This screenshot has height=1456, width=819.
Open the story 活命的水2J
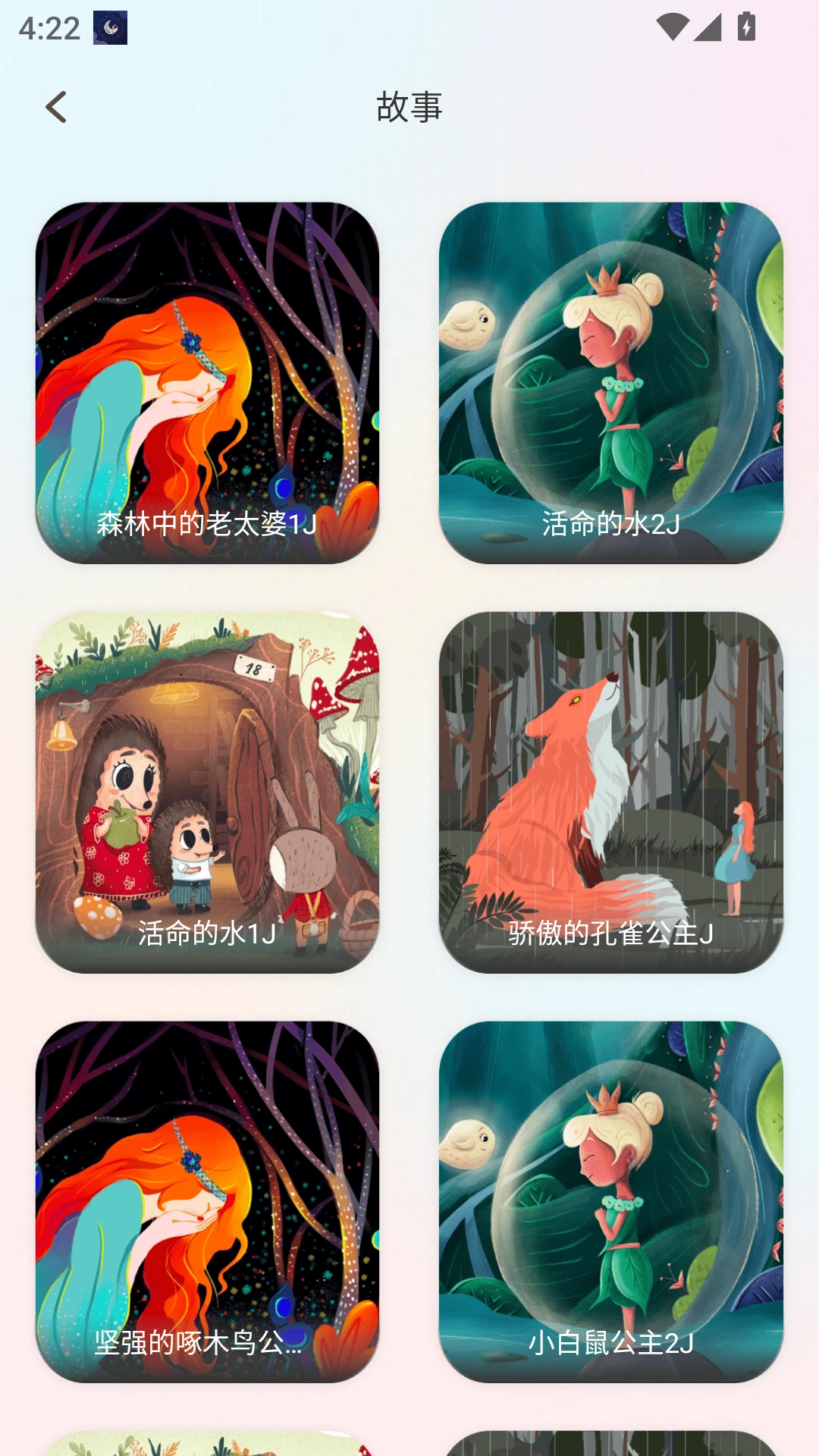610,383
